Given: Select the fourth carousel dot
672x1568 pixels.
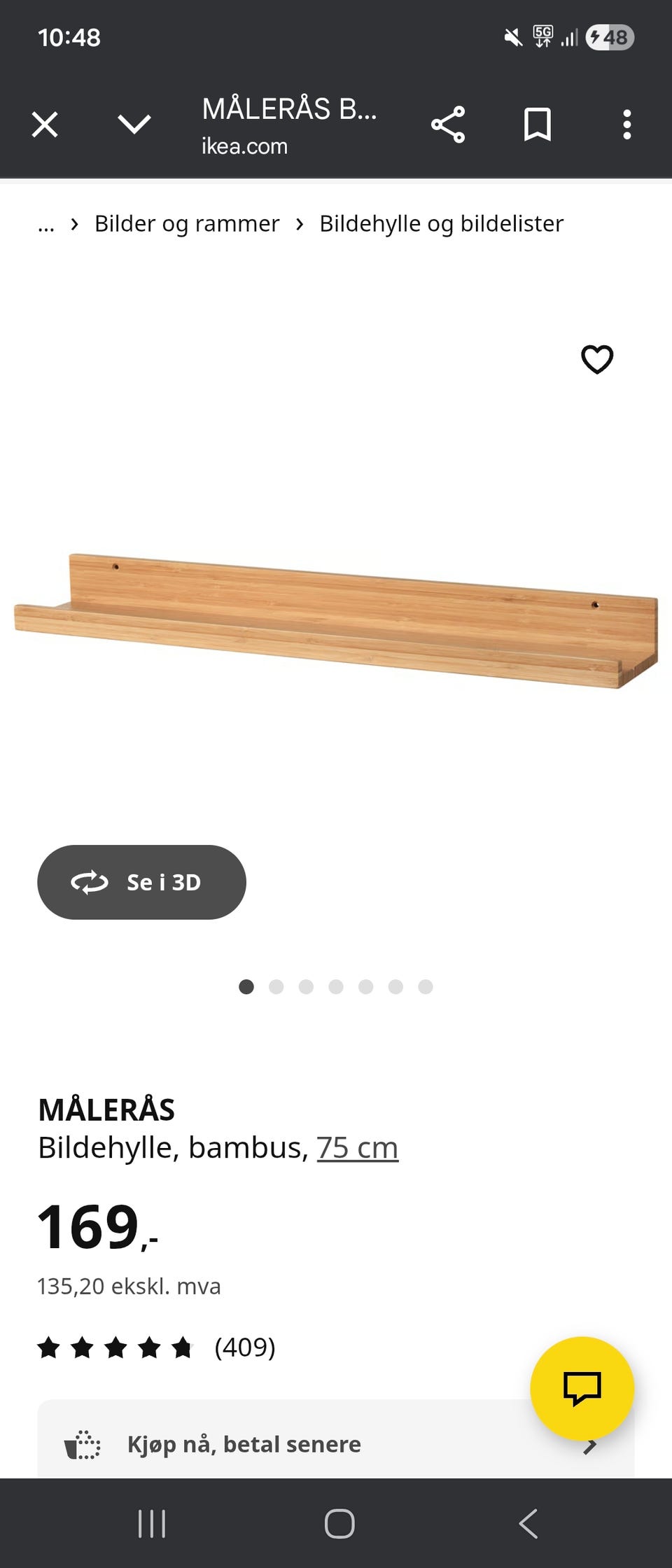Looking at the screenshot, I should click(x=336, y=987).
